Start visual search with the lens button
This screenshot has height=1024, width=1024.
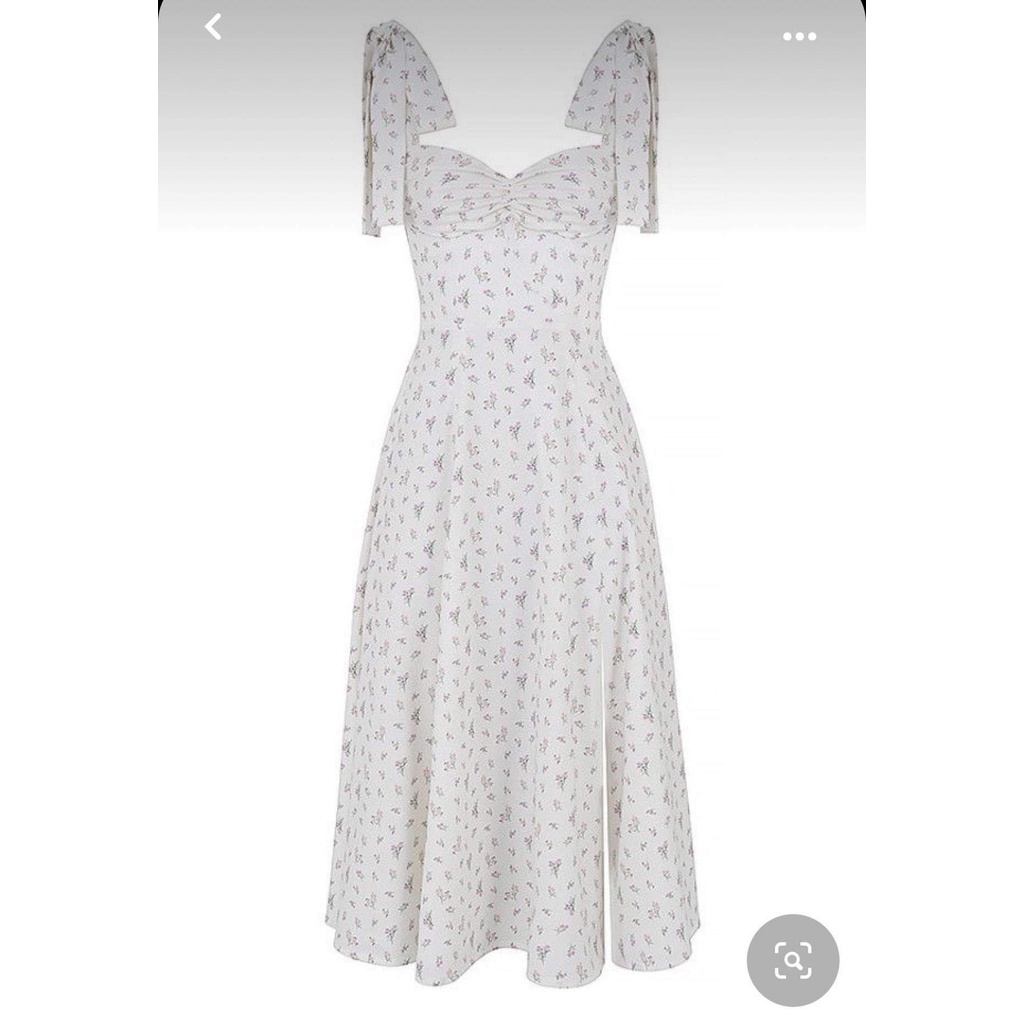[792, 960]
